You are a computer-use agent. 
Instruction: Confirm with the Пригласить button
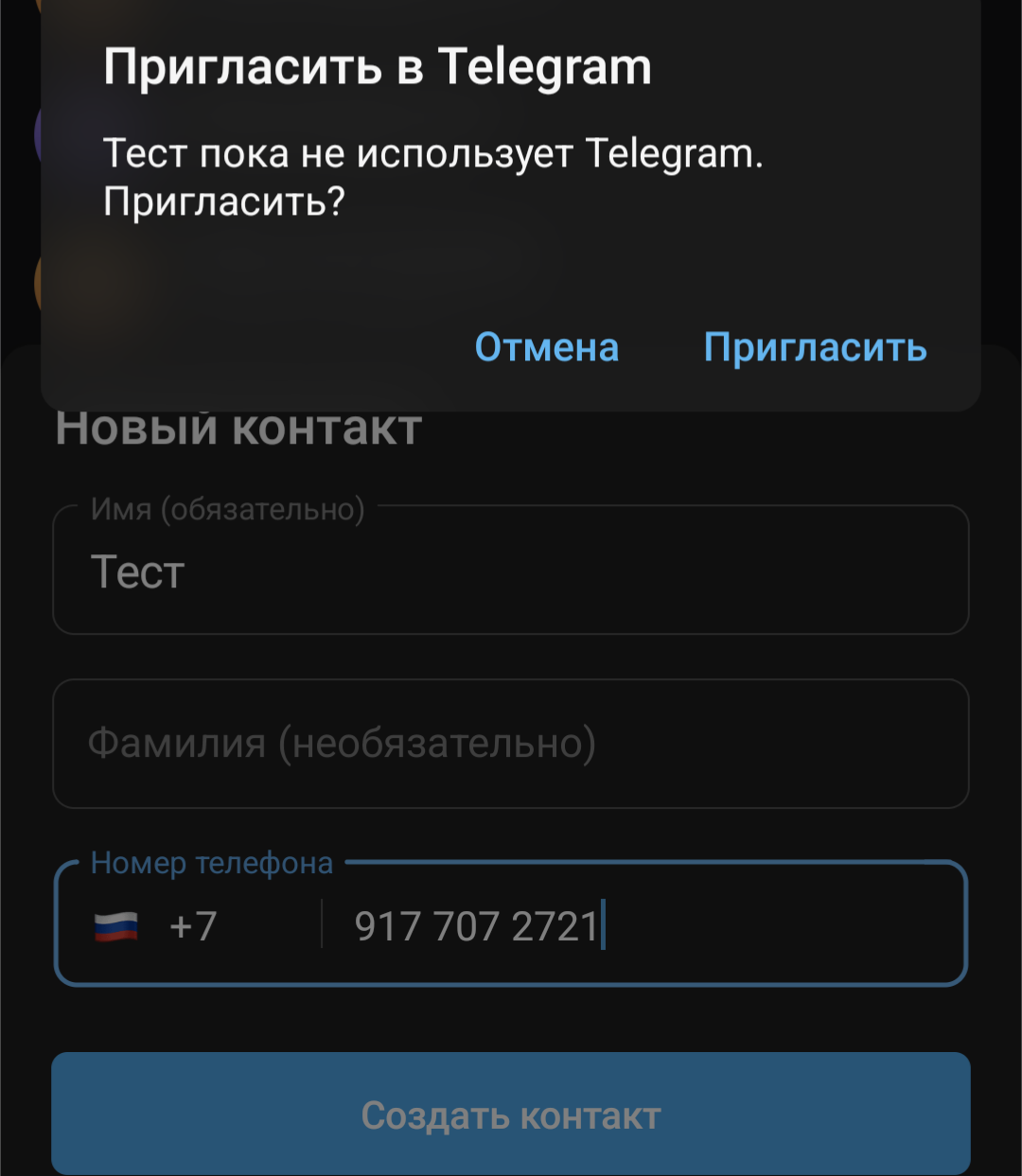[x=815, y=347]
